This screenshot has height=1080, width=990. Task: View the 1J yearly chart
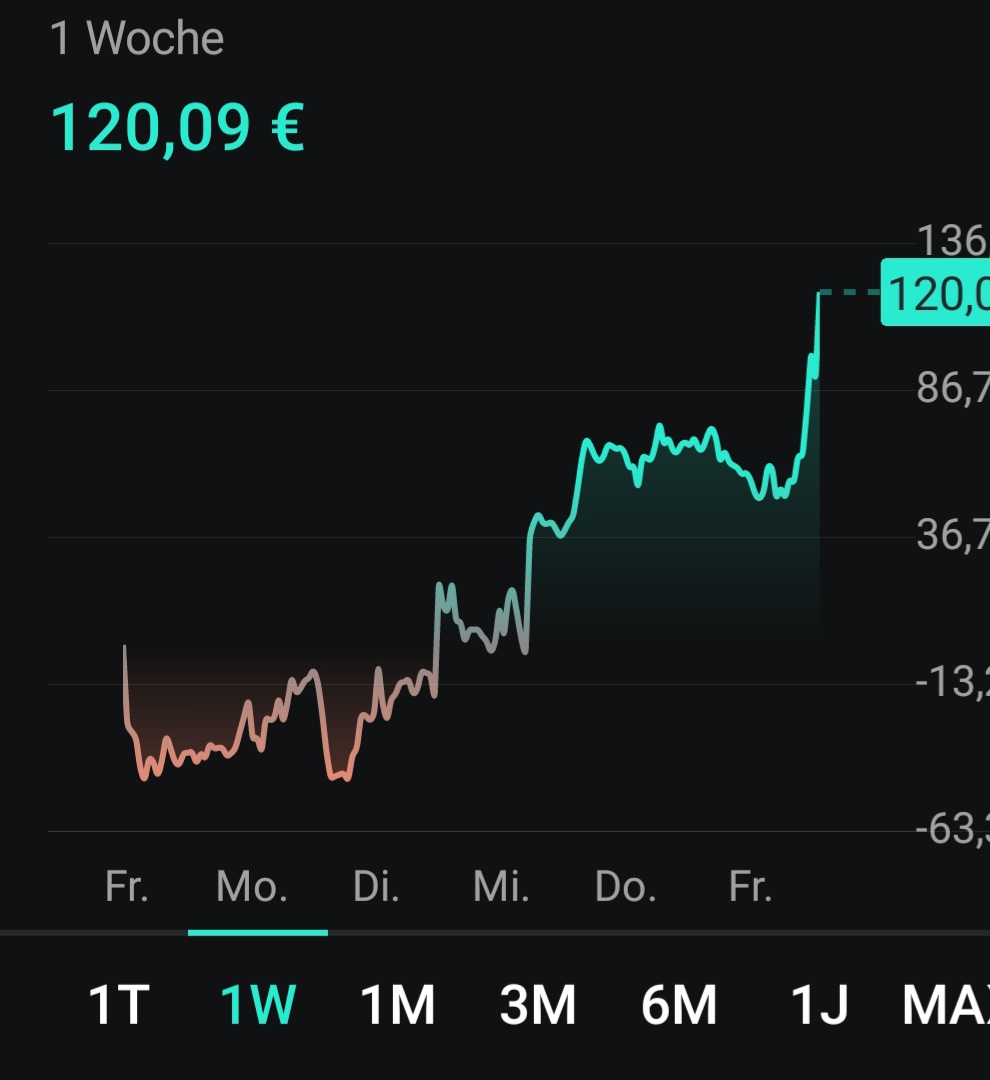(x=819, y=1005)
